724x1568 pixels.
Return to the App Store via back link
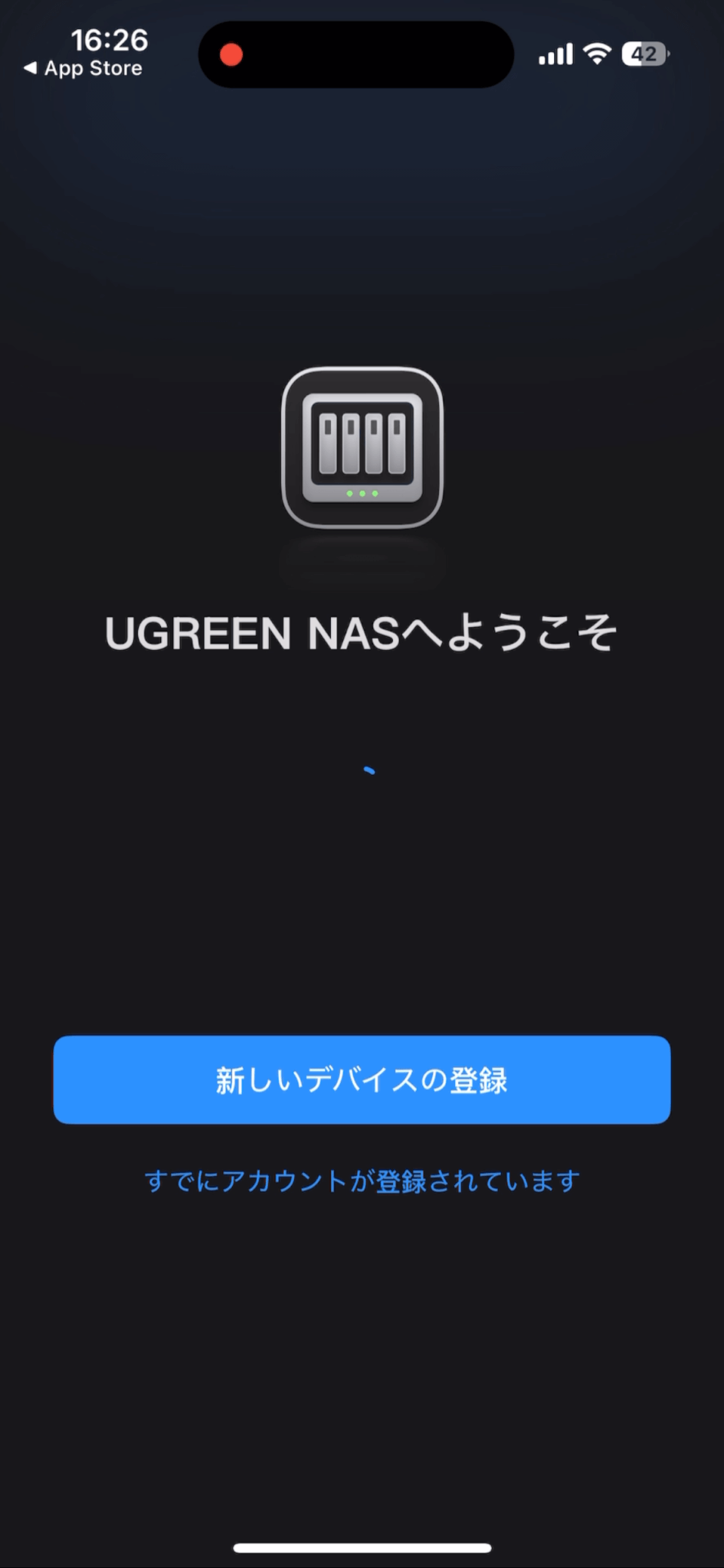tap(83, 68)
